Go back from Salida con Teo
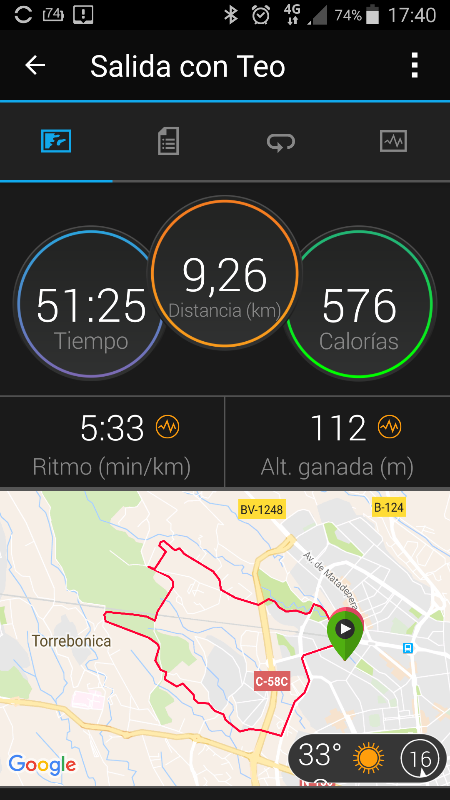The image size is (450, 800). point(35,66)
